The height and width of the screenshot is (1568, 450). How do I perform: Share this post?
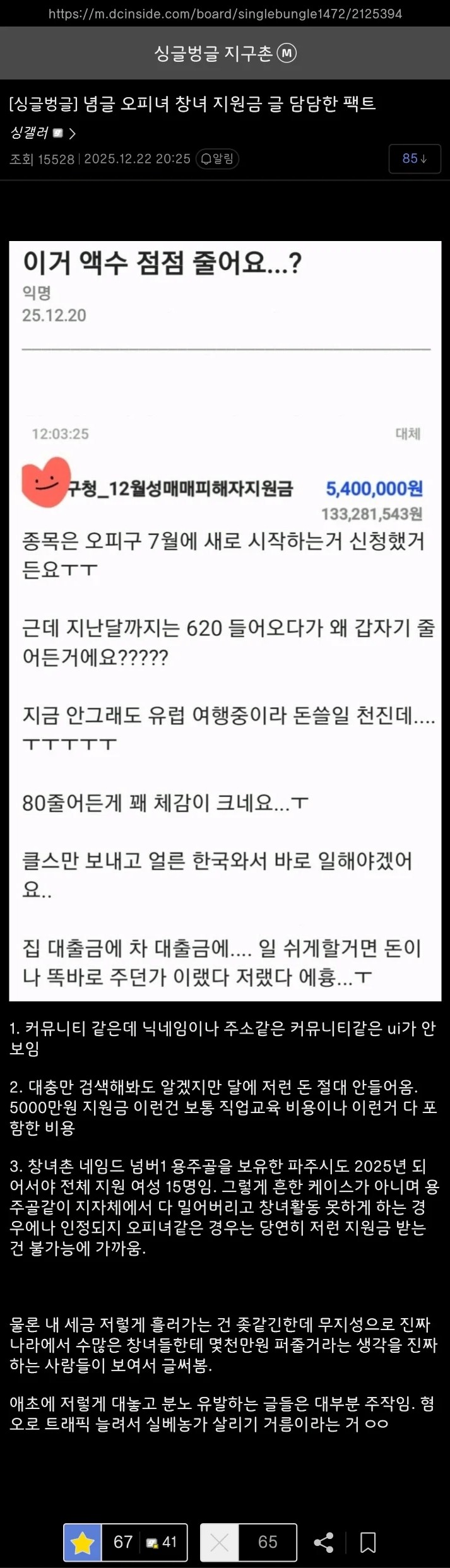pyautogui.click(x=324, y=1542)
